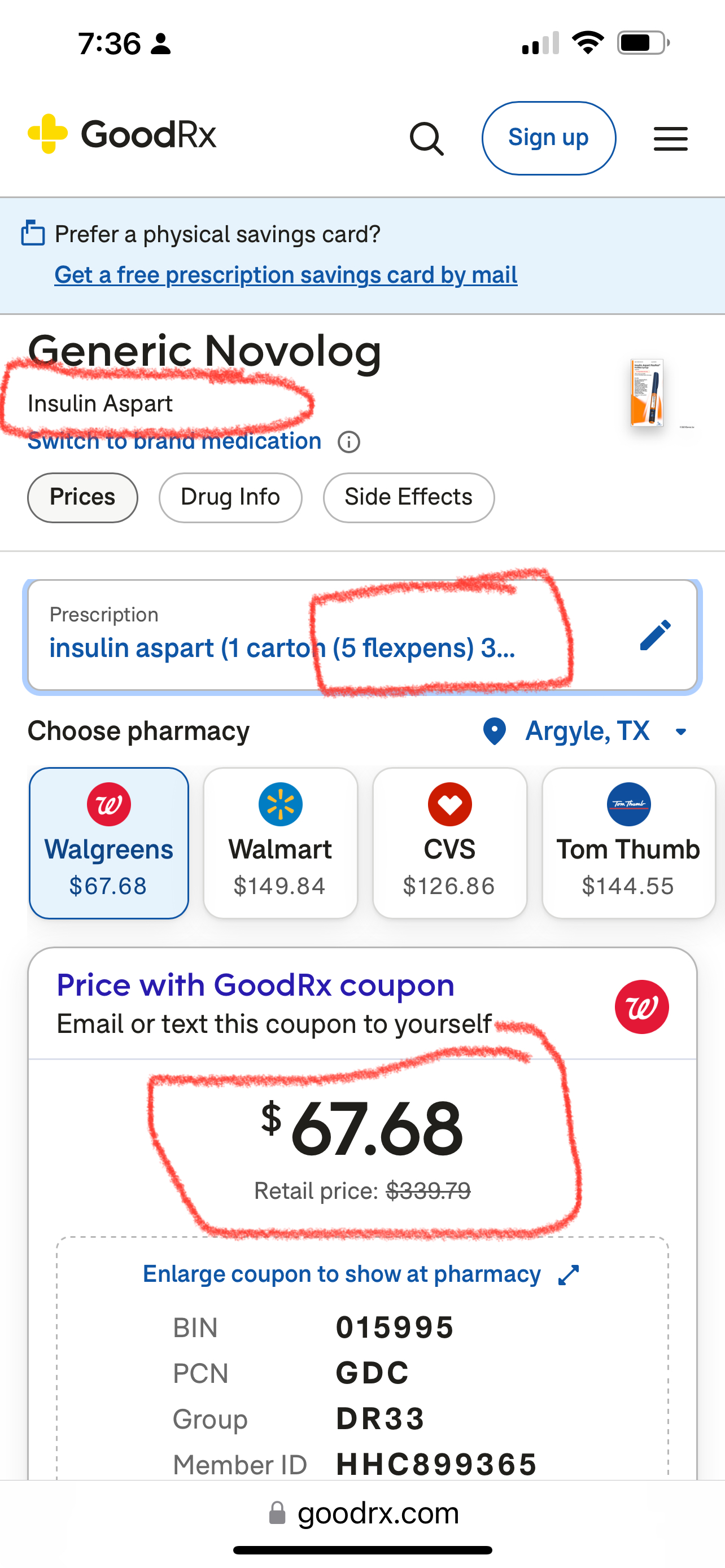Viewport: 725px width, 1568px height.
Task: Edit the insulin aspart prescription details
Action: tap(655, 635)
